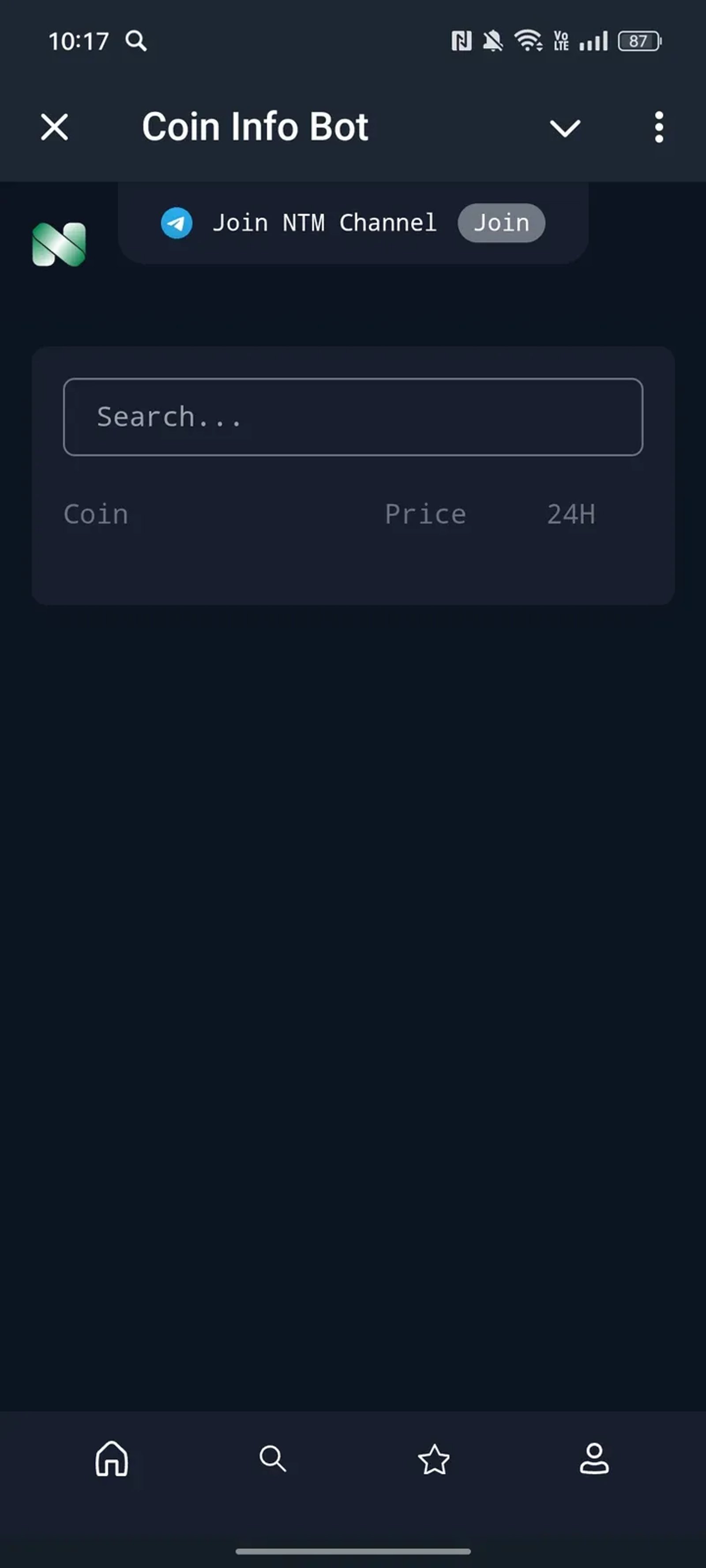Viewport: 706px width, 1568px height.
Task: Click the Coin Info Bot title
Action: coord(256,127)
